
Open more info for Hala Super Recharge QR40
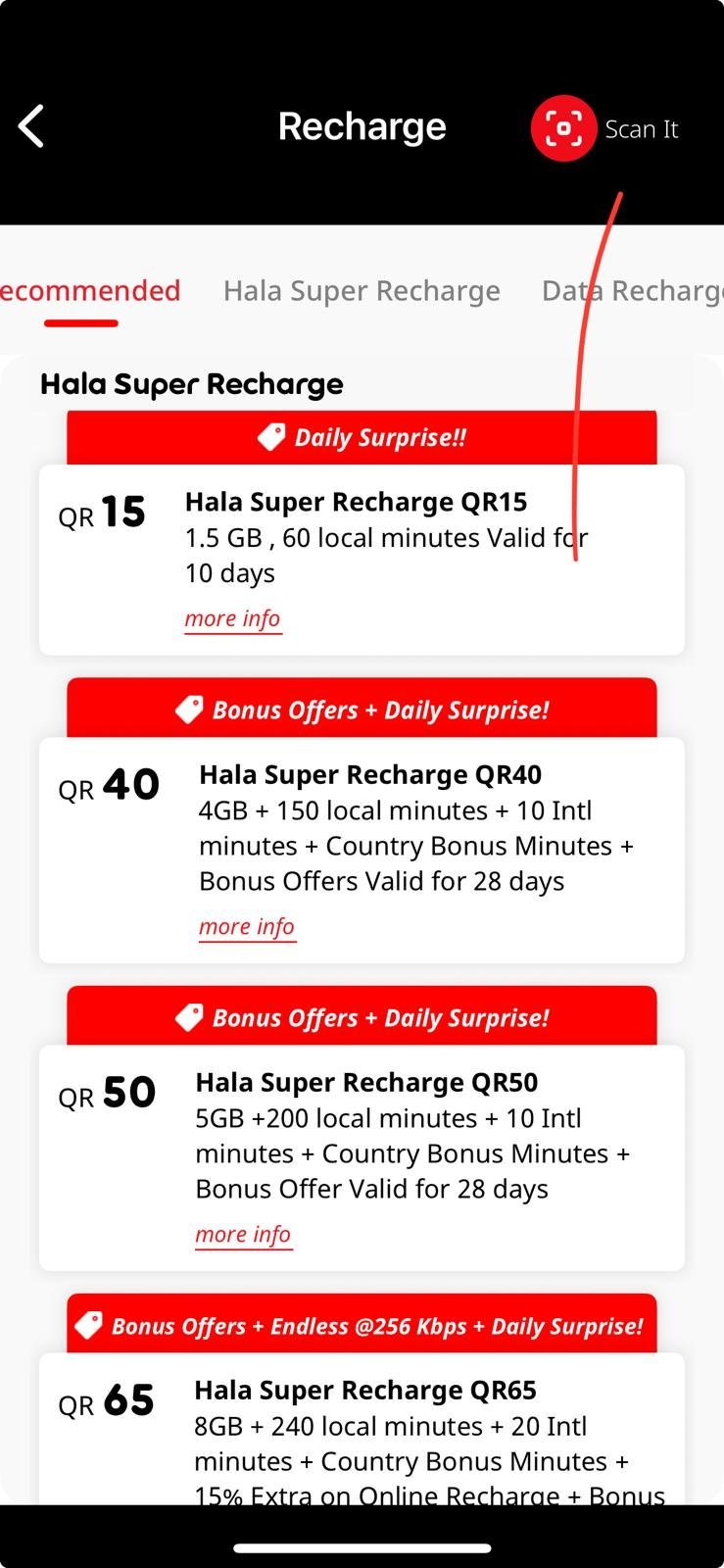[246, 927]
